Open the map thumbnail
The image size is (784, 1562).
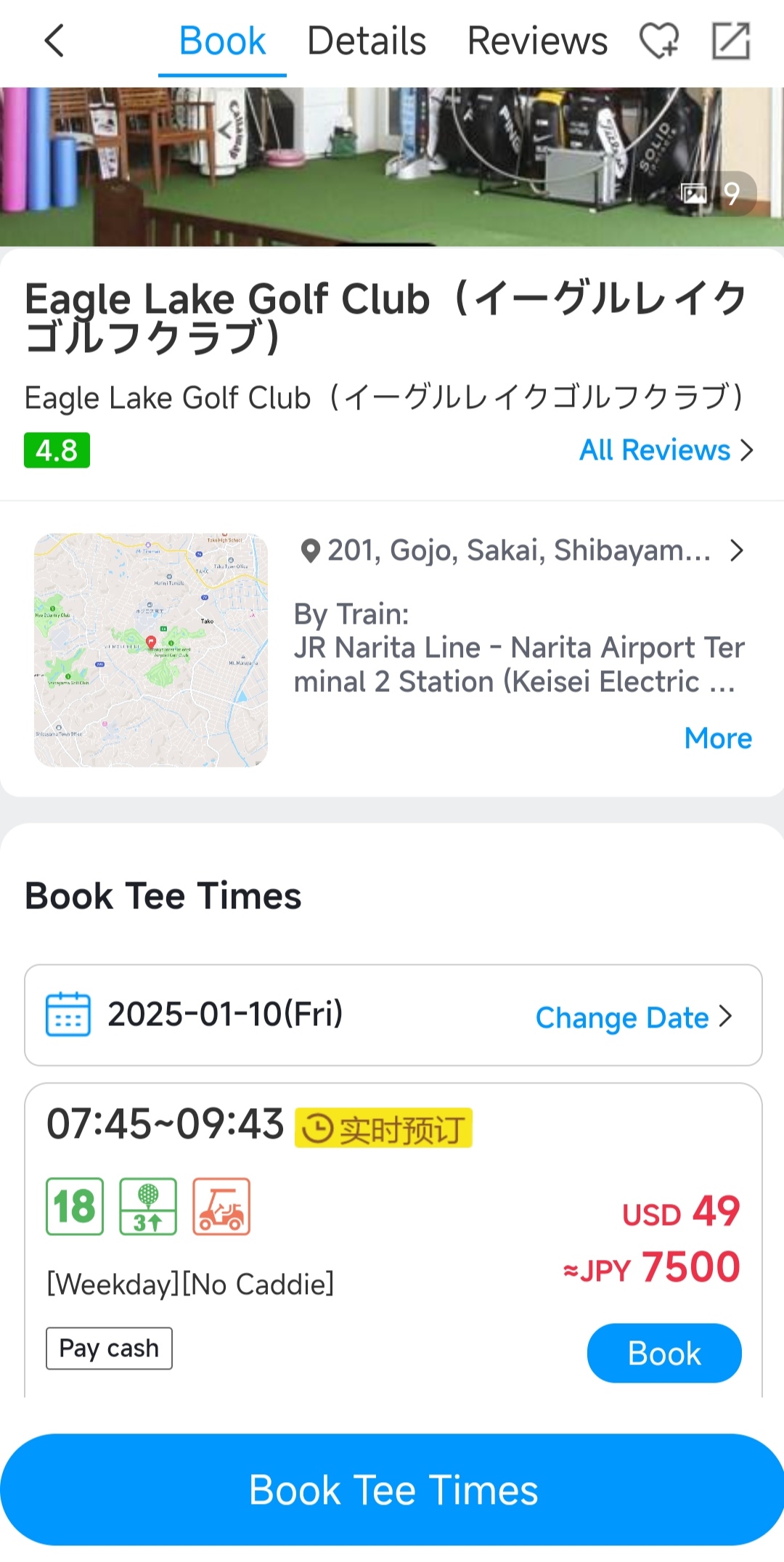[x=151, y=650]
